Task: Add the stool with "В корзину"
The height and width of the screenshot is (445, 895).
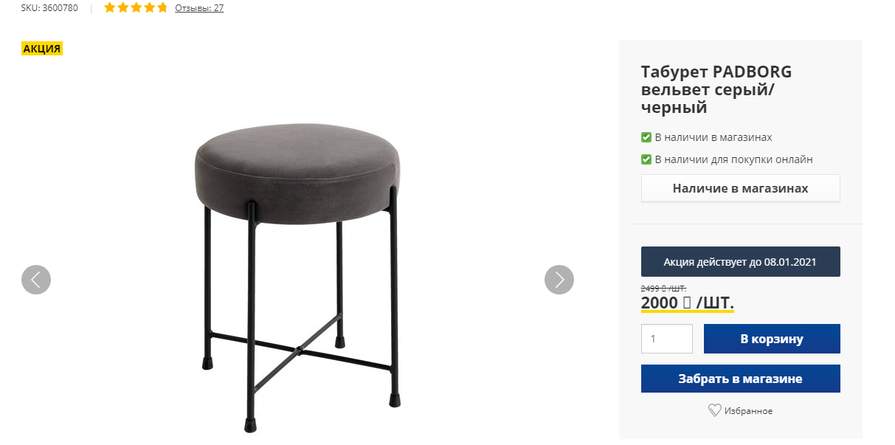Action: click(771, 339)
